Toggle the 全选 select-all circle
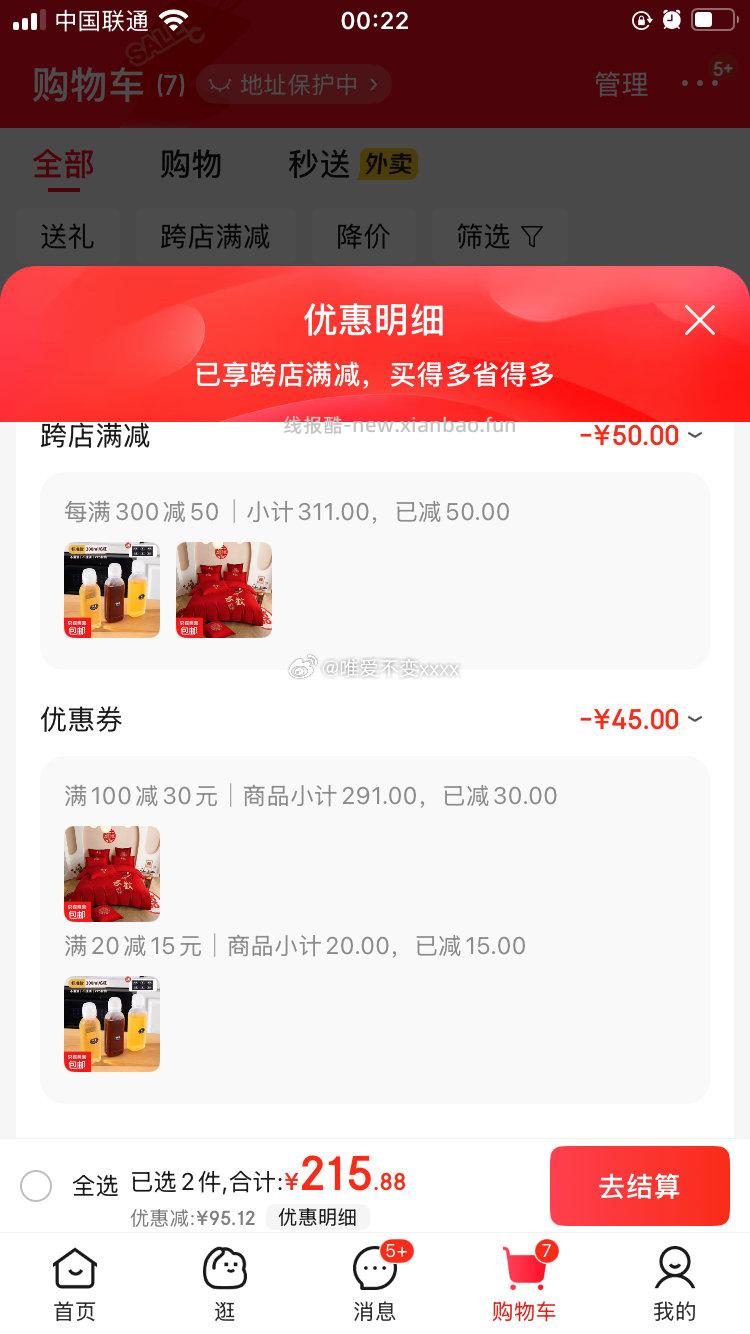The height and width of the screenshot is (1334, 750). pyautogui.click(x=36, y=1186)
